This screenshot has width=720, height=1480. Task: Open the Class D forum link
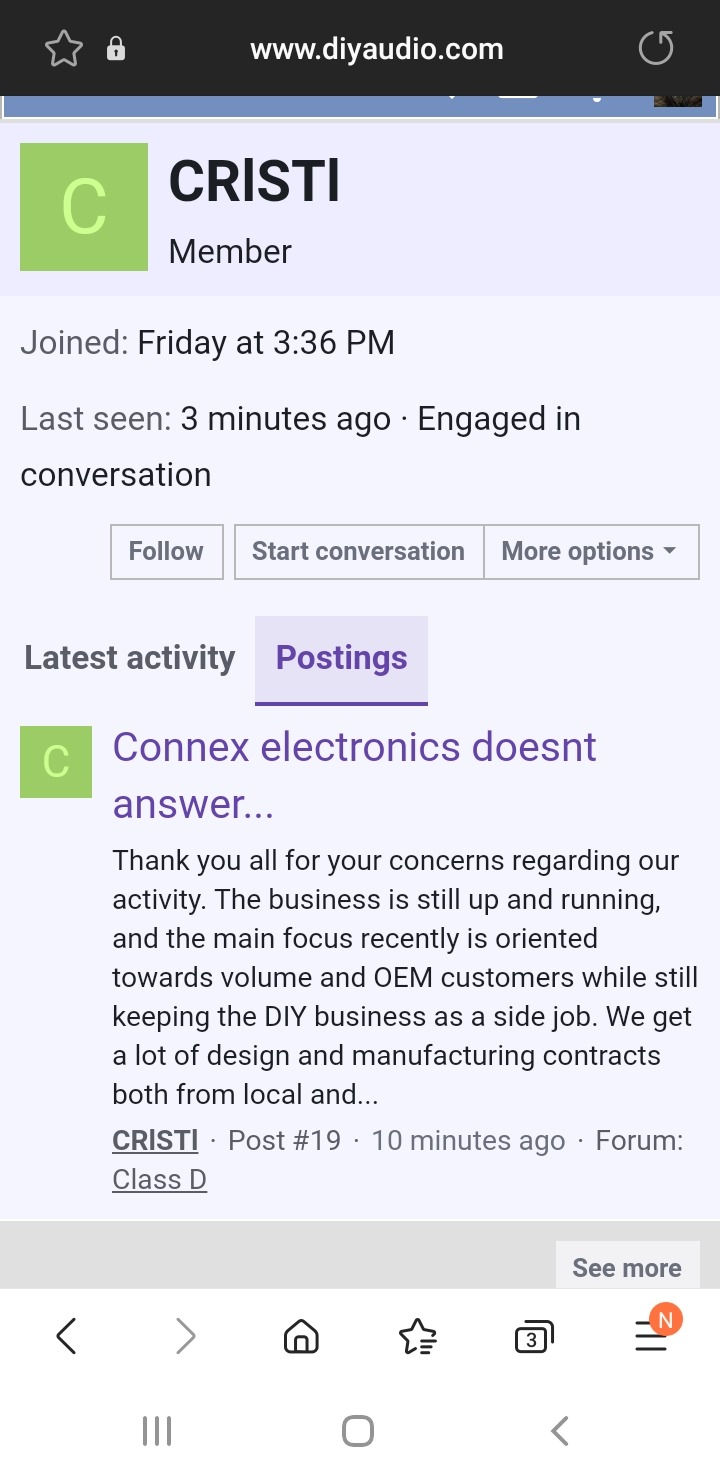[159, 1180]
